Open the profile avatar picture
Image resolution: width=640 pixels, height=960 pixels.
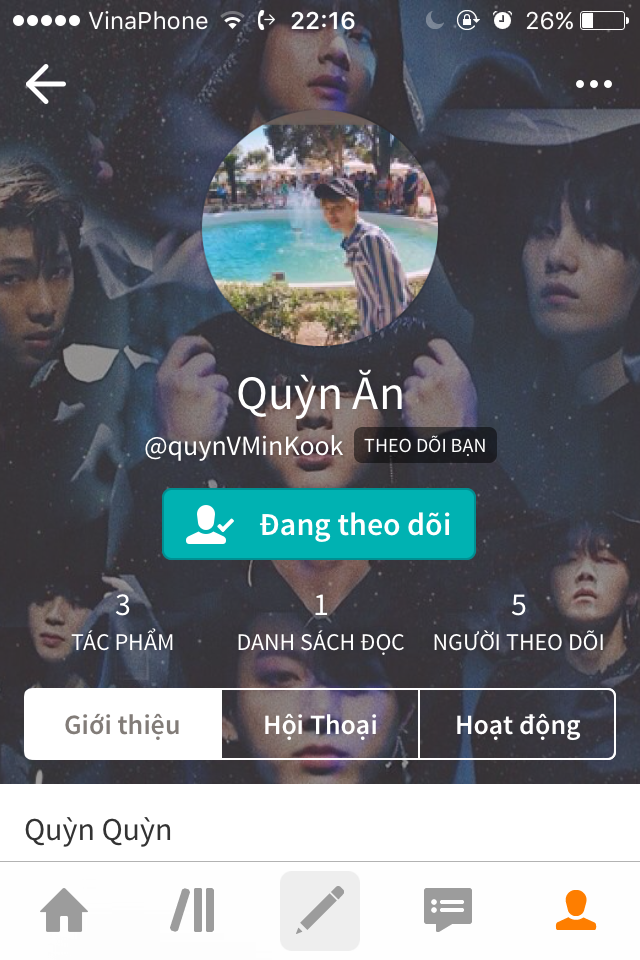click(x=320, y=230)
